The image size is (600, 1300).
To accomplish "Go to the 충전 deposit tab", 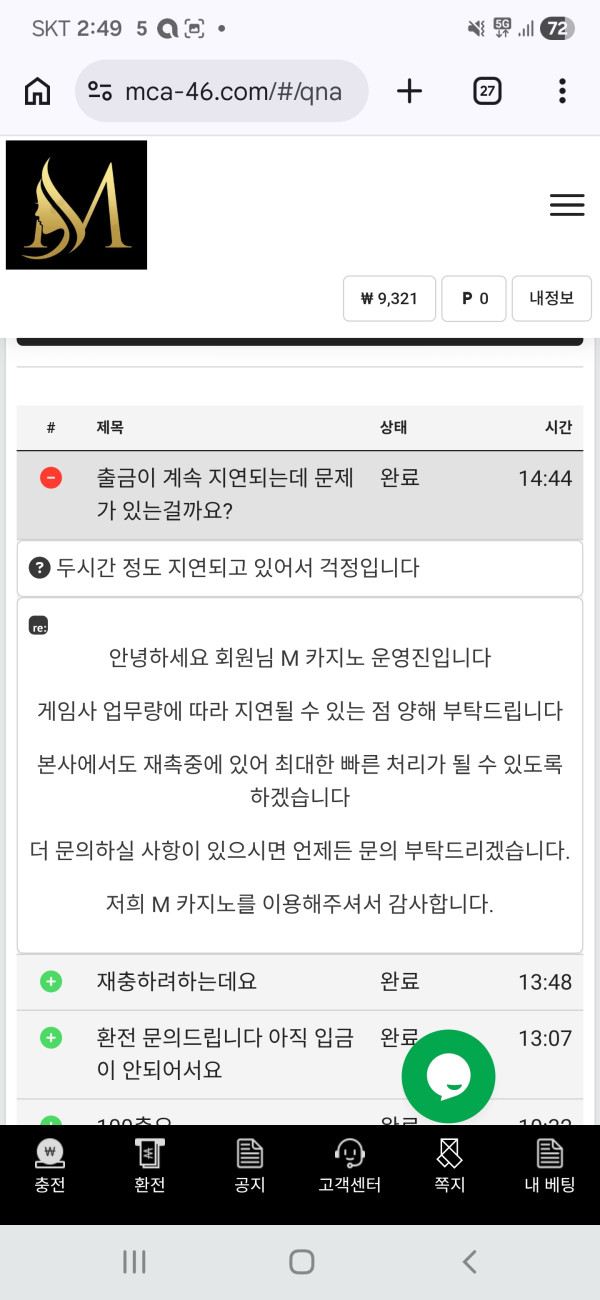I will click(x=49, y=1168).
